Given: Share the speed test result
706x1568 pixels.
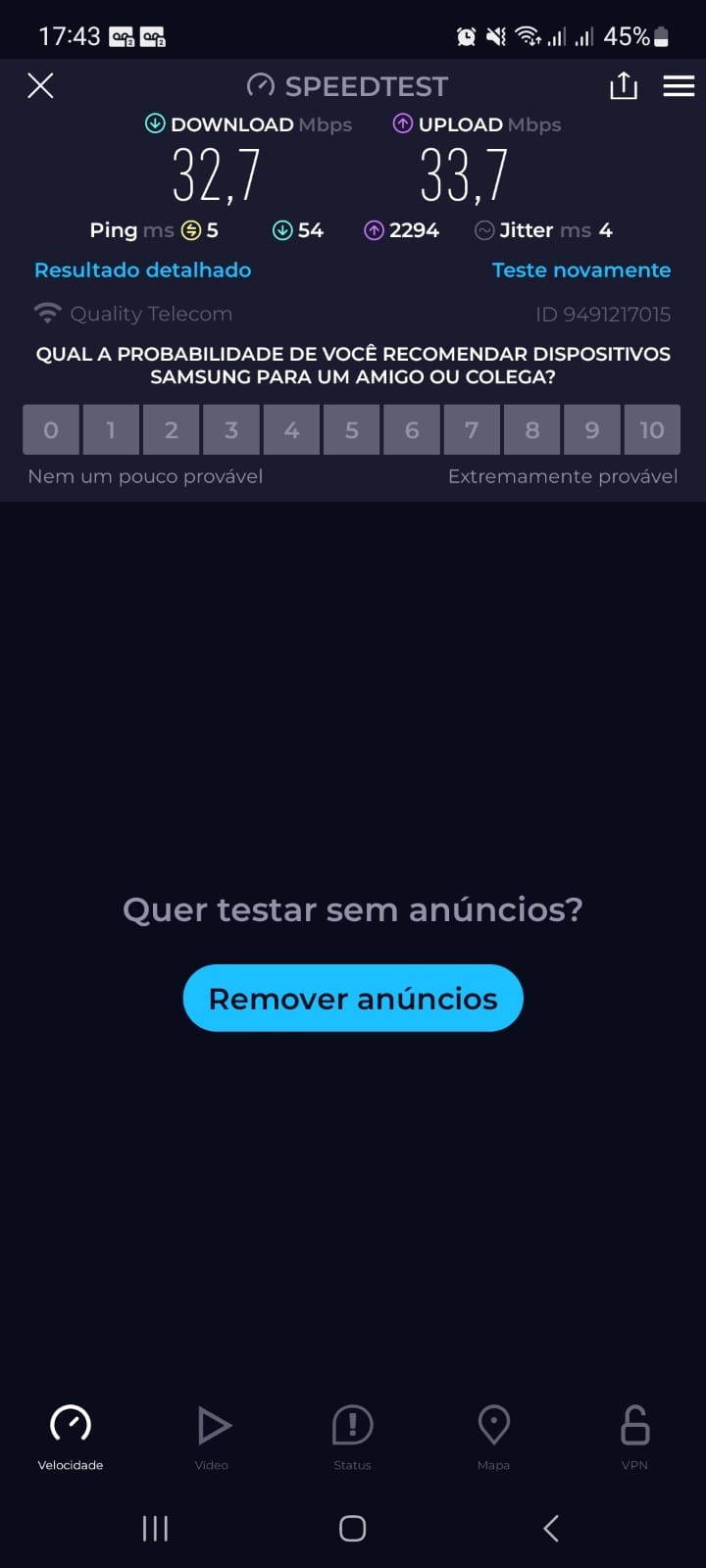Looking at the screenshot, I should pos(623,86).
